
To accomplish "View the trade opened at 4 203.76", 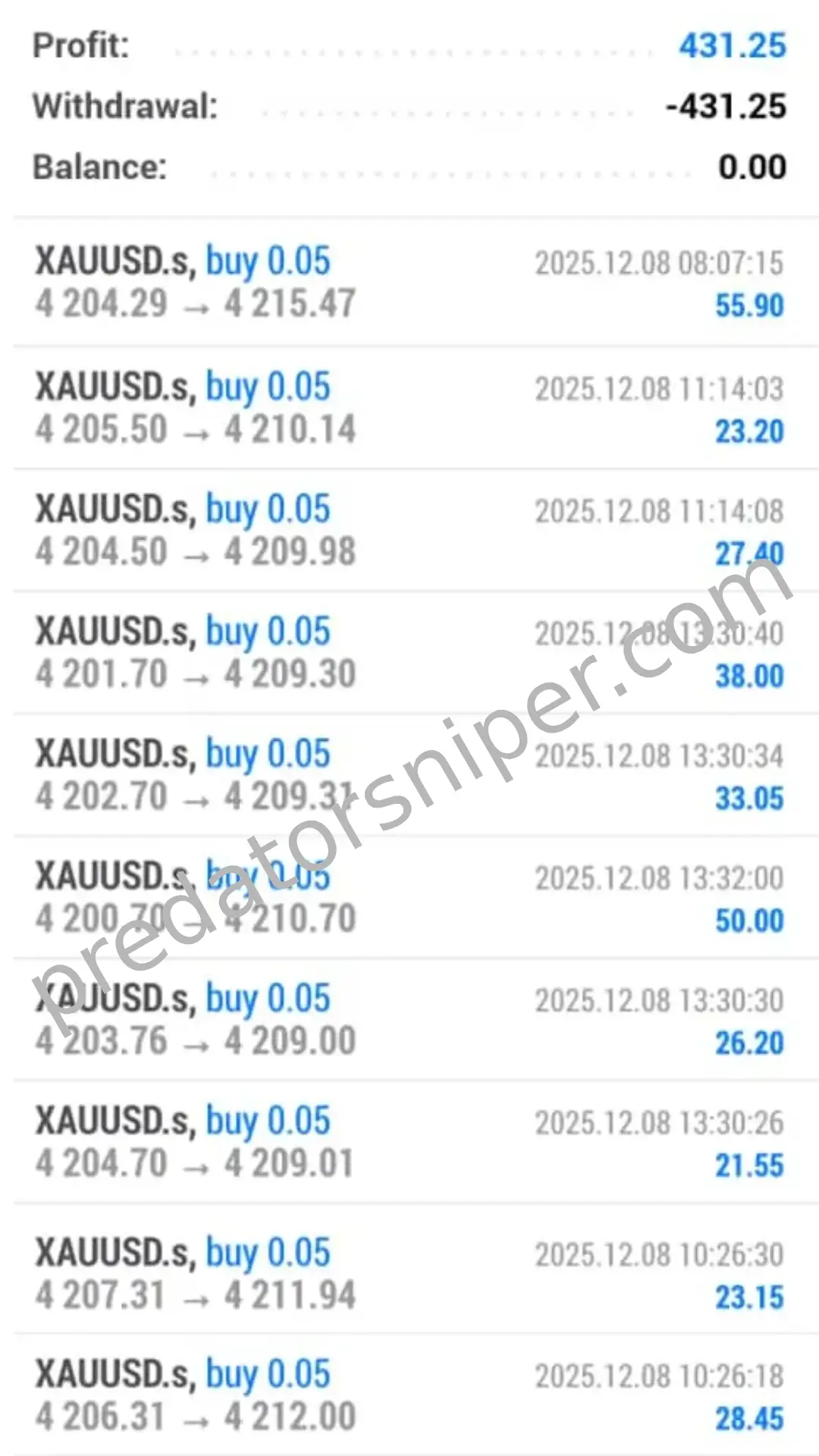I will (x=409, y=1019).
